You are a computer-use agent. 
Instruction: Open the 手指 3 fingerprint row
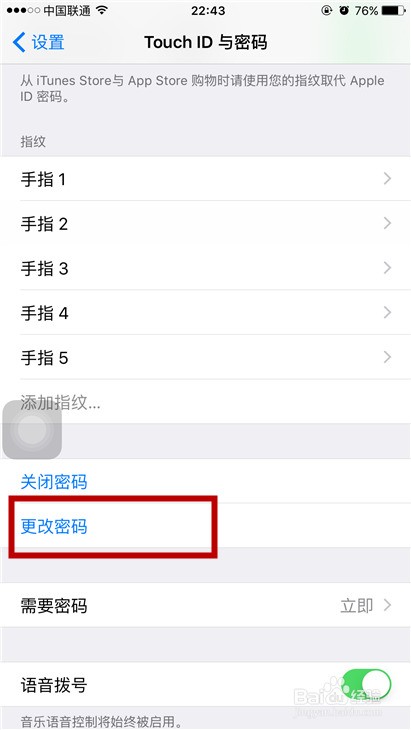[205, 268]
